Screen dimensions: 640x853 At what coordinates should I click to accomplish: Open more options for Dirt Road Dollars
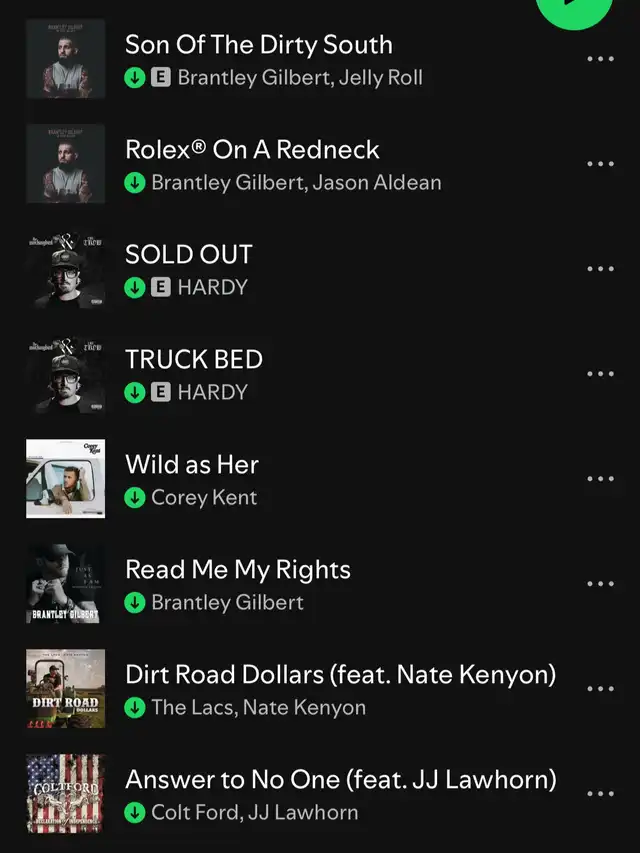coord(600,689)
